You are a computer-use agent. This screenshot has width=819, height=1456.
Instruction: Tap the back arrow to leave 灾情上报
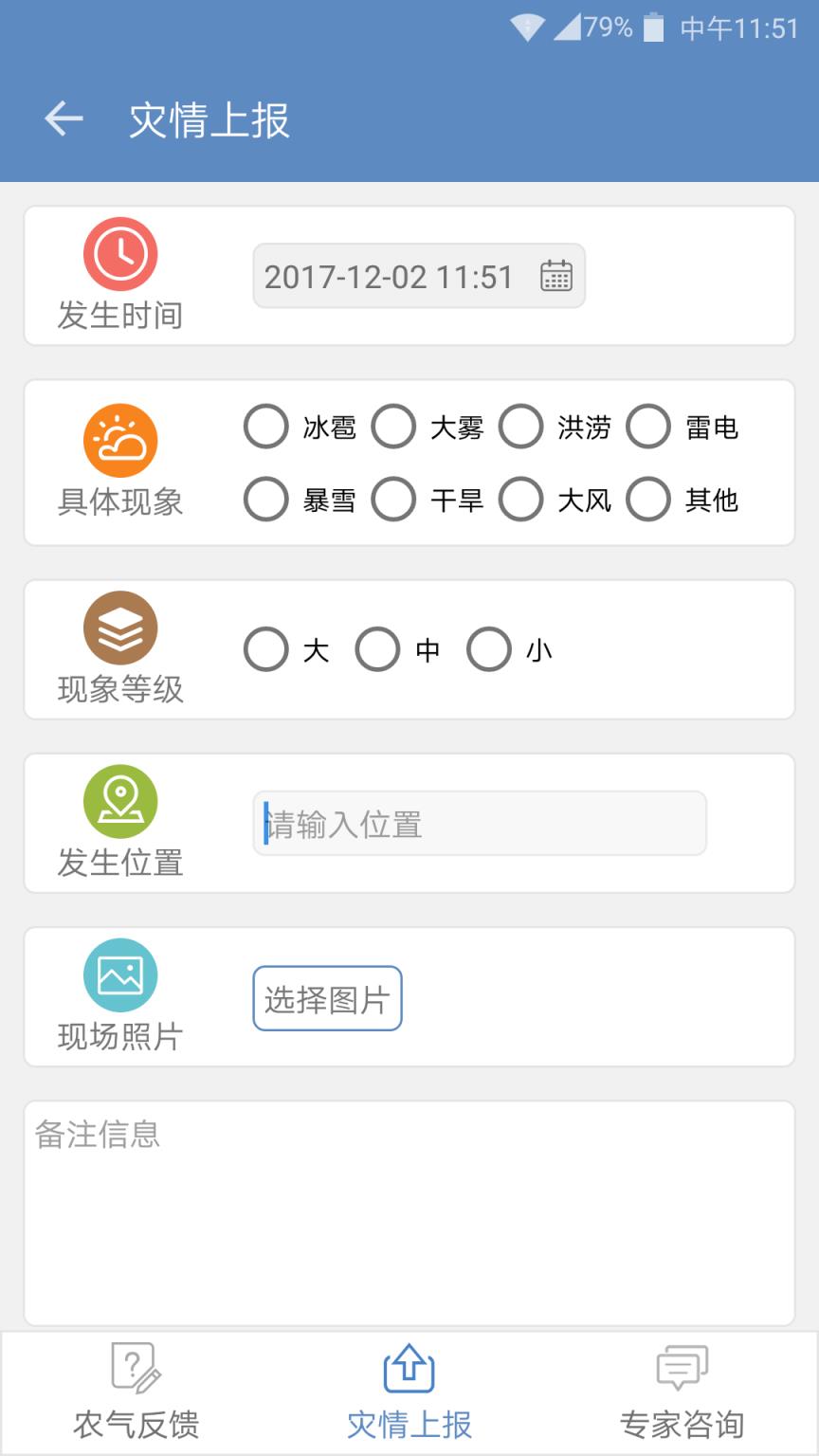coord(63,116)
